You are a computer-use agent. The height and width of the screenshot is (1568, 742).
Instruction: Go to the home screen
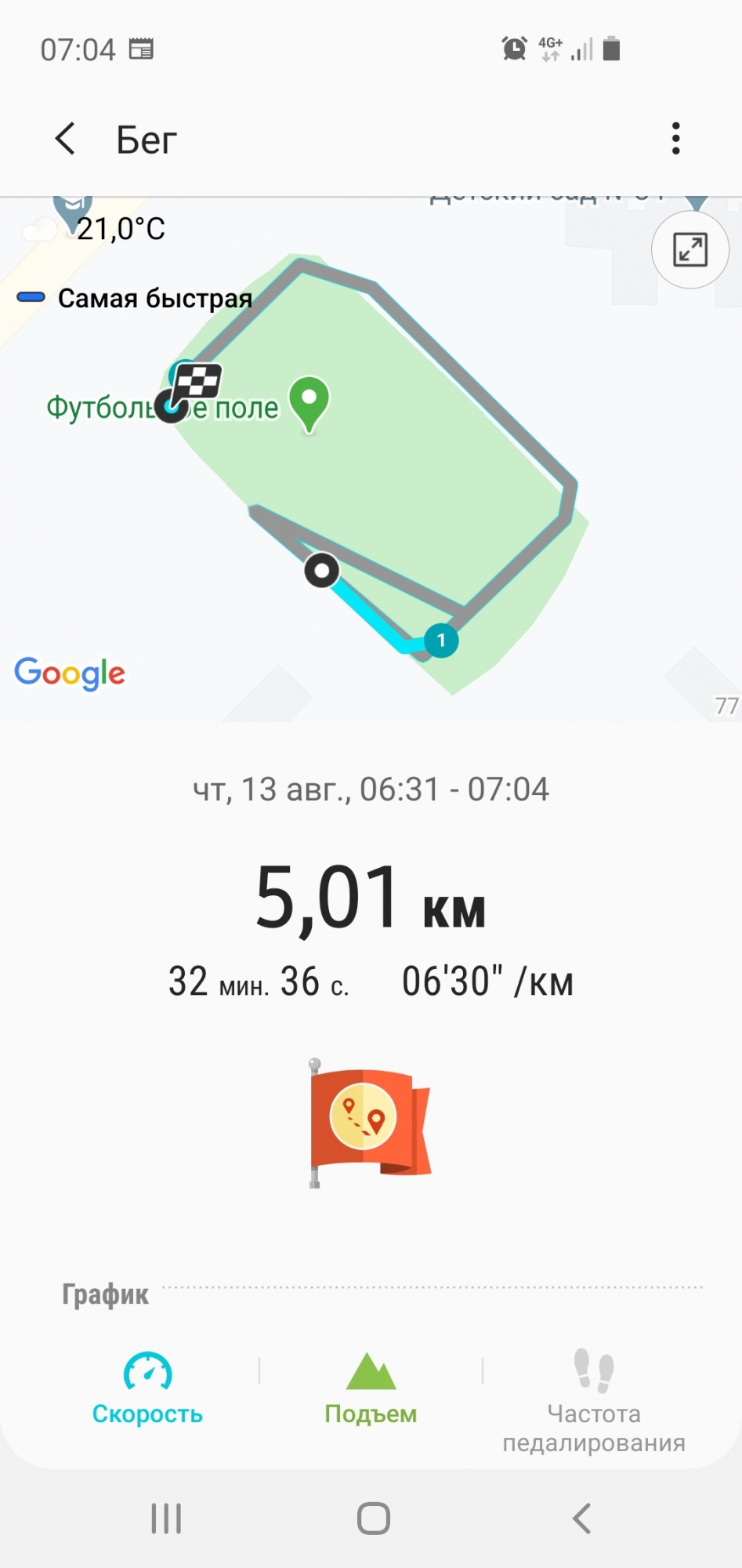click(x=373, y=1519)
